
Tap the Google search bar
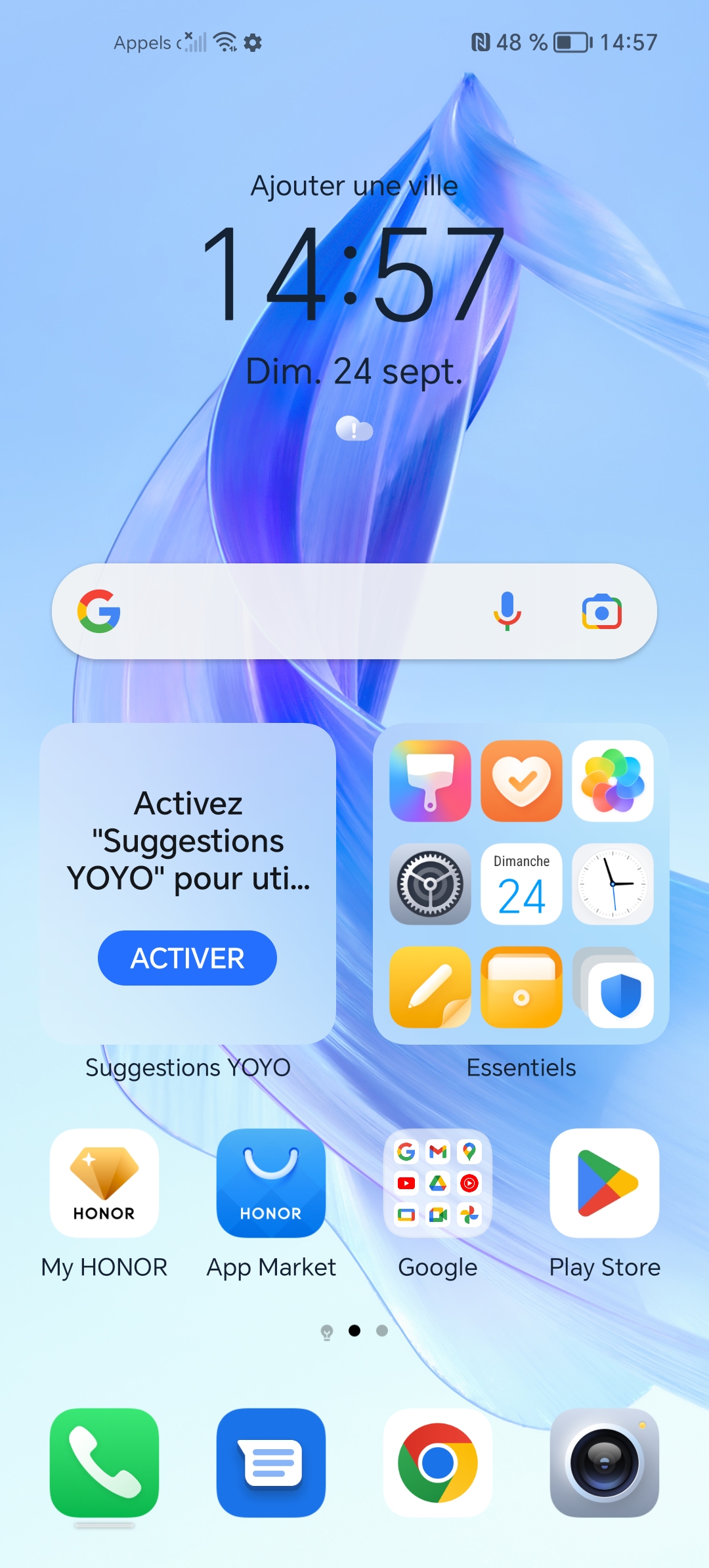point(295,611)
